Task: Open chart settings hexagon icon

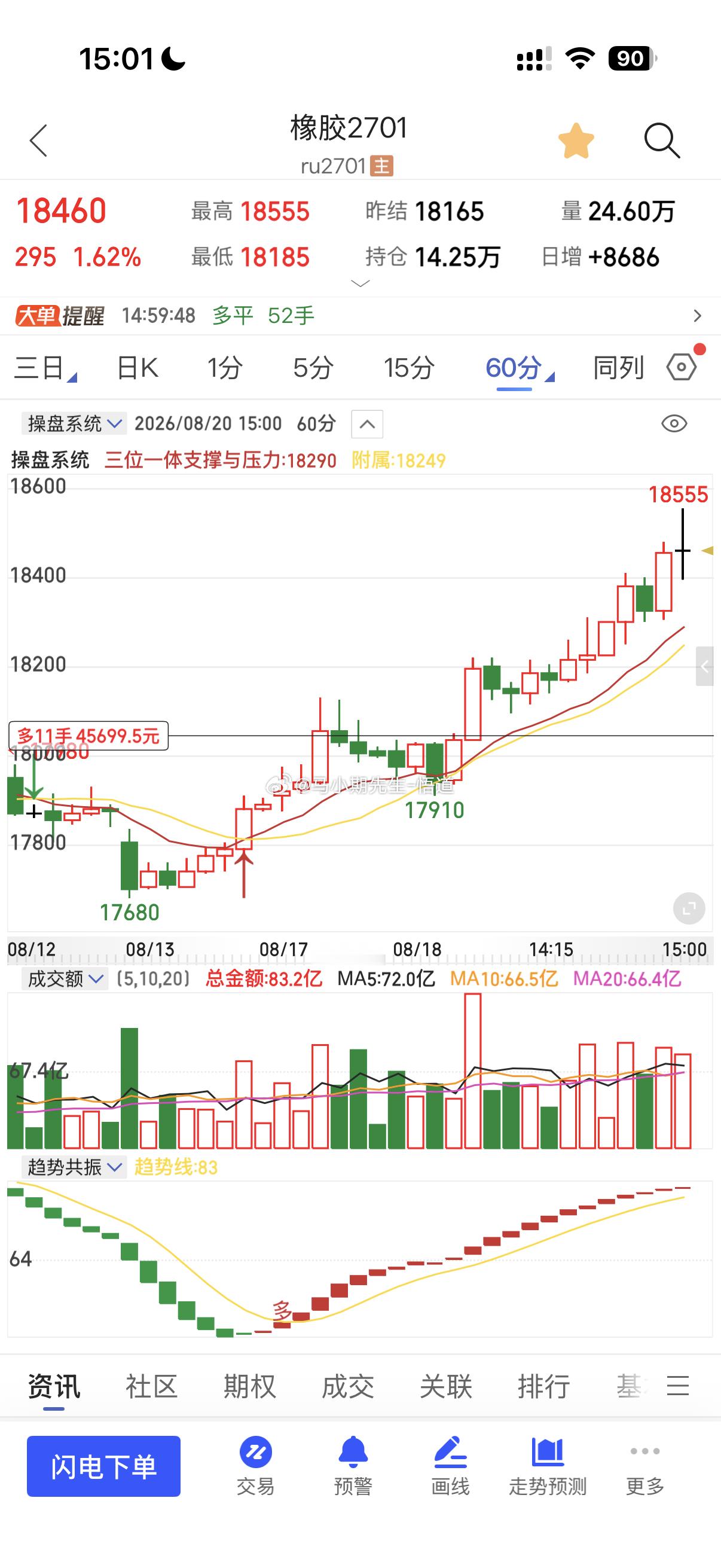Action: [682, 367]
